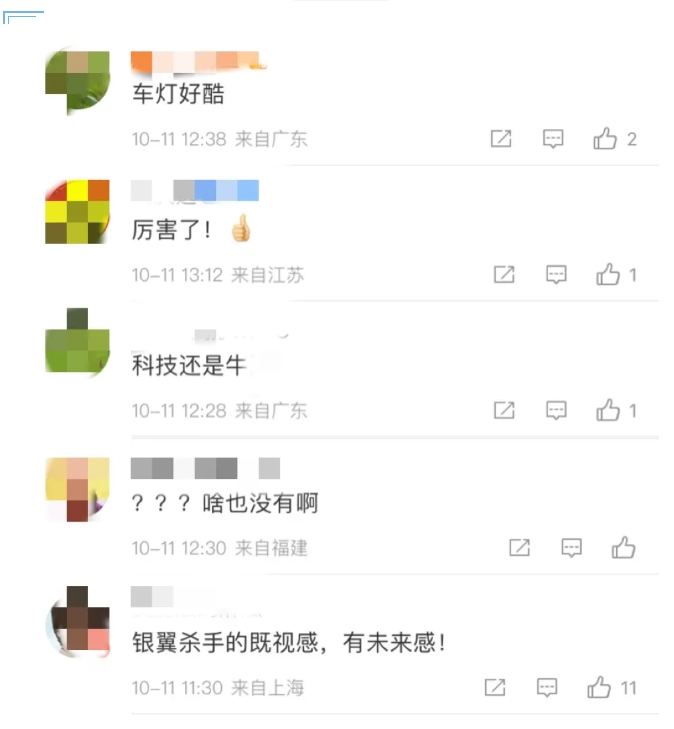Share the "银翼杀手的既视感" comment
Screen dimensions: 674x729
(495, 688)
